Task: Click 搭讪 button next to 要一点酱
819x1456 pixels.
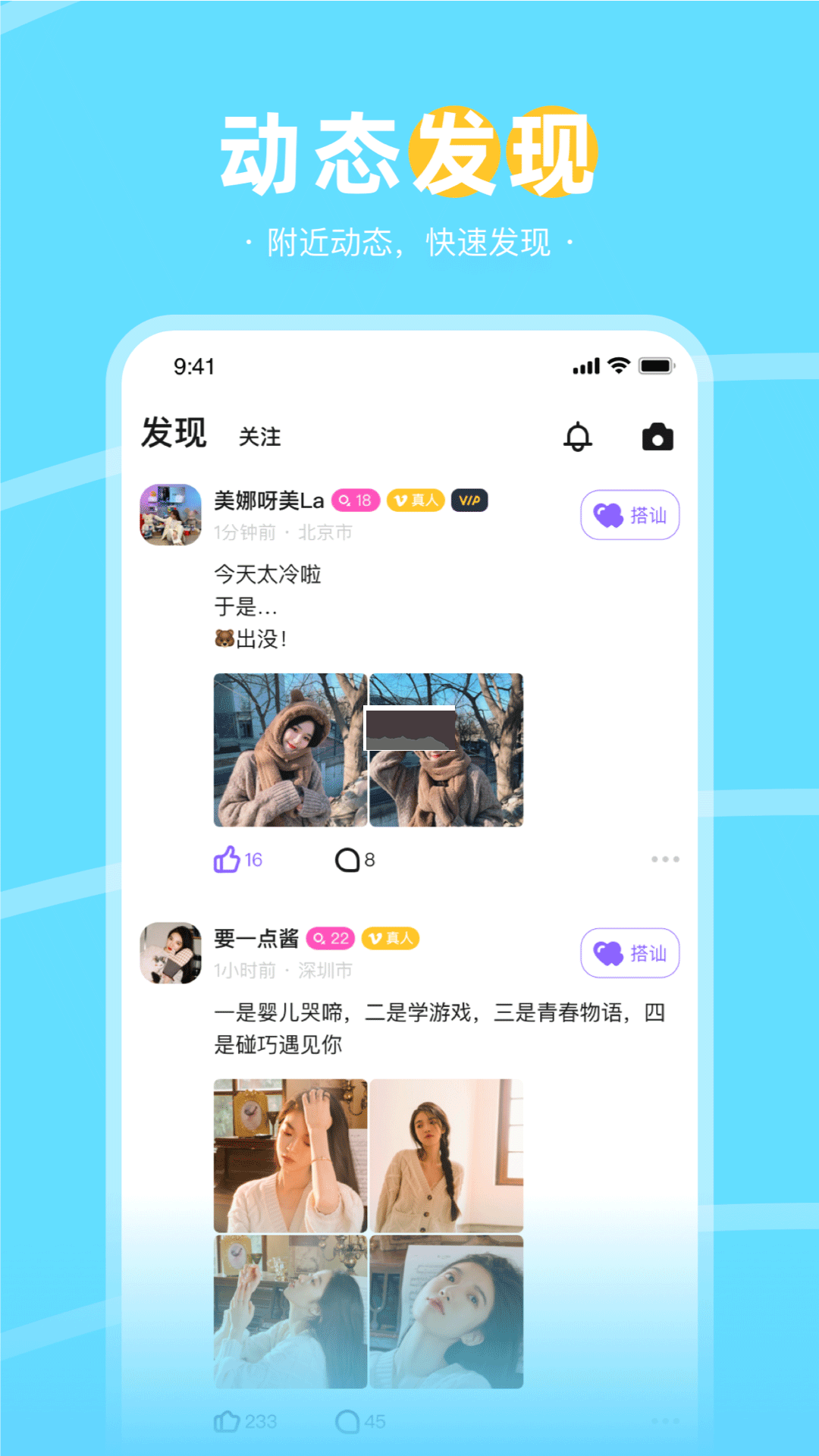Action: tap(629, 953)
